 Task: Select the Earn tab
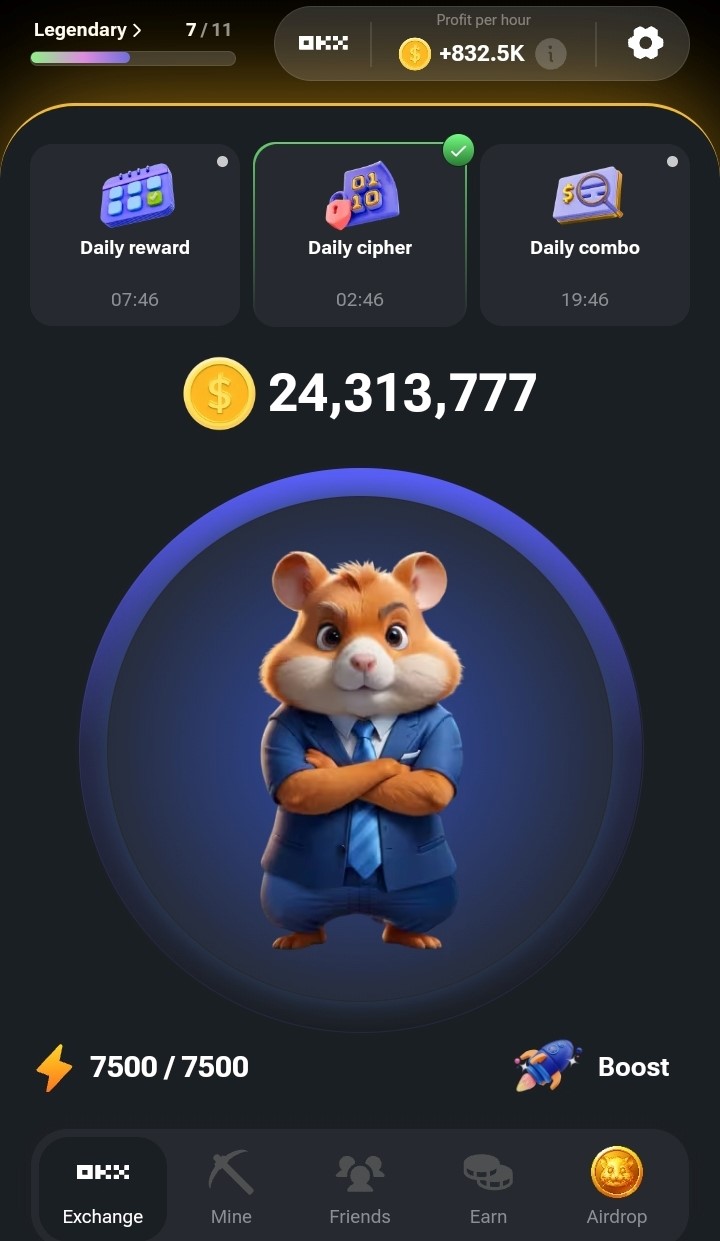pyautogui.click(x=488, y=1189)
